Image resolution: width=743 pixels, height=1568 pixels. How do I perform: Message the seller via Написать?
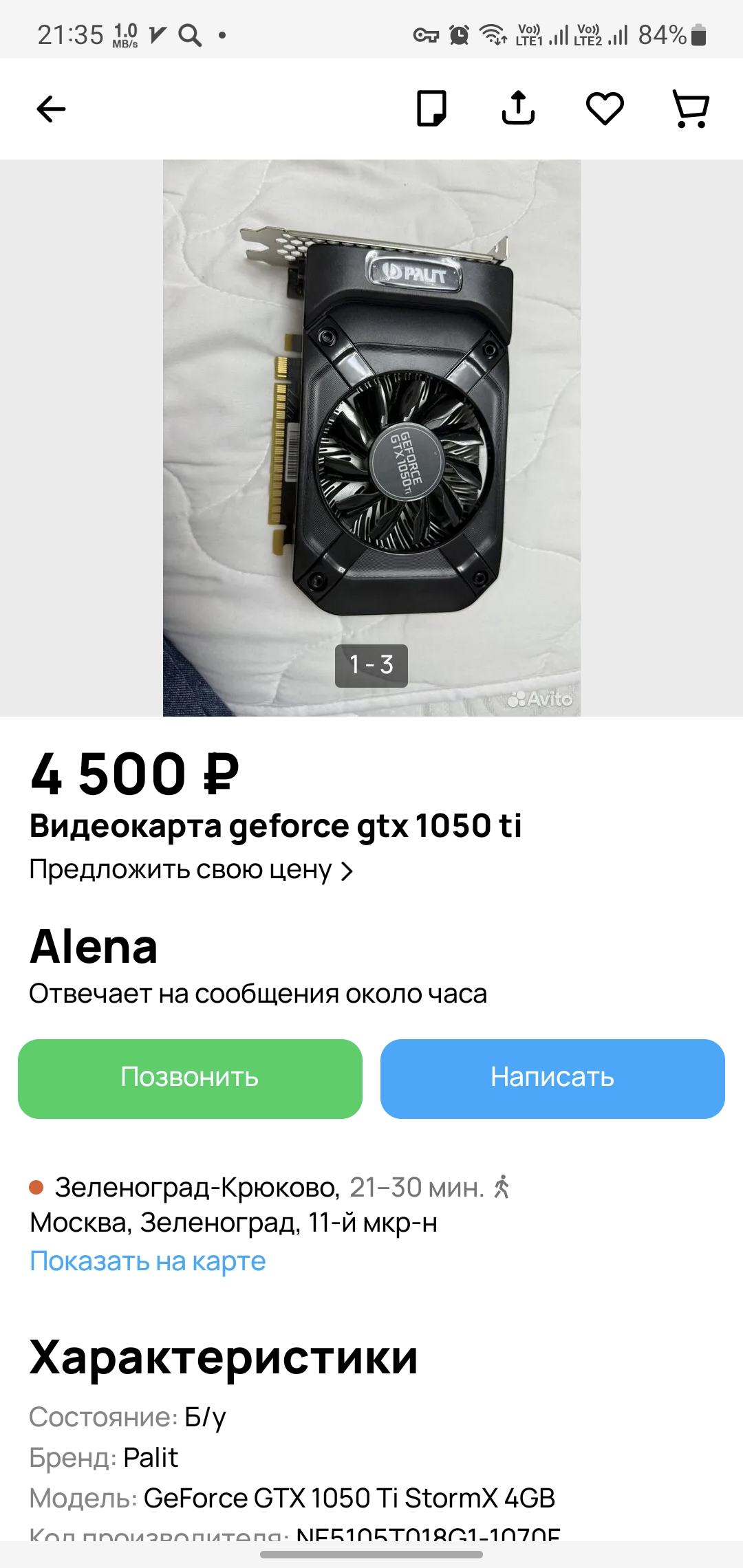(552, 1078)
